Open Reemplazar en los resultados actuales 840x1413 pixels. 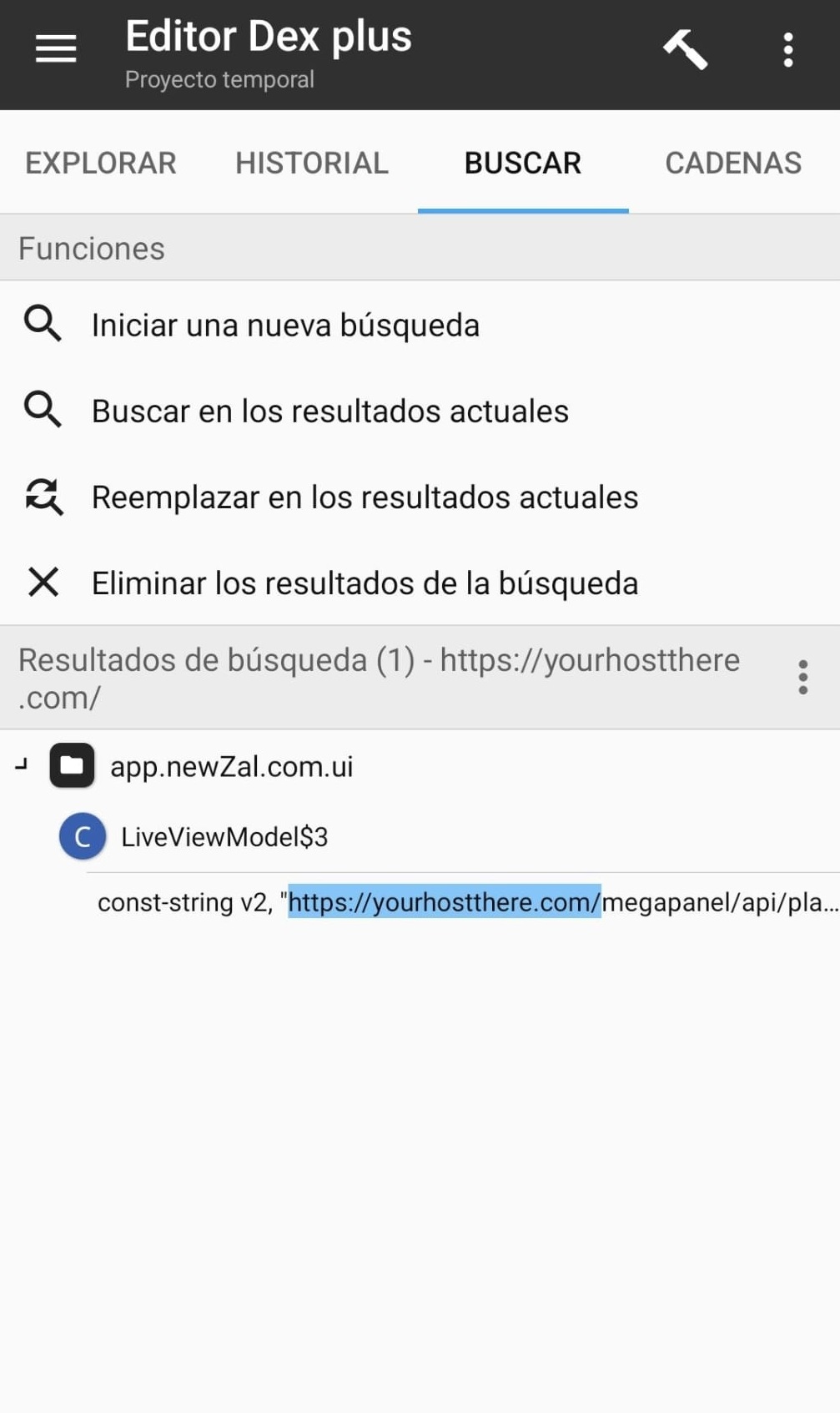(420, 497)
